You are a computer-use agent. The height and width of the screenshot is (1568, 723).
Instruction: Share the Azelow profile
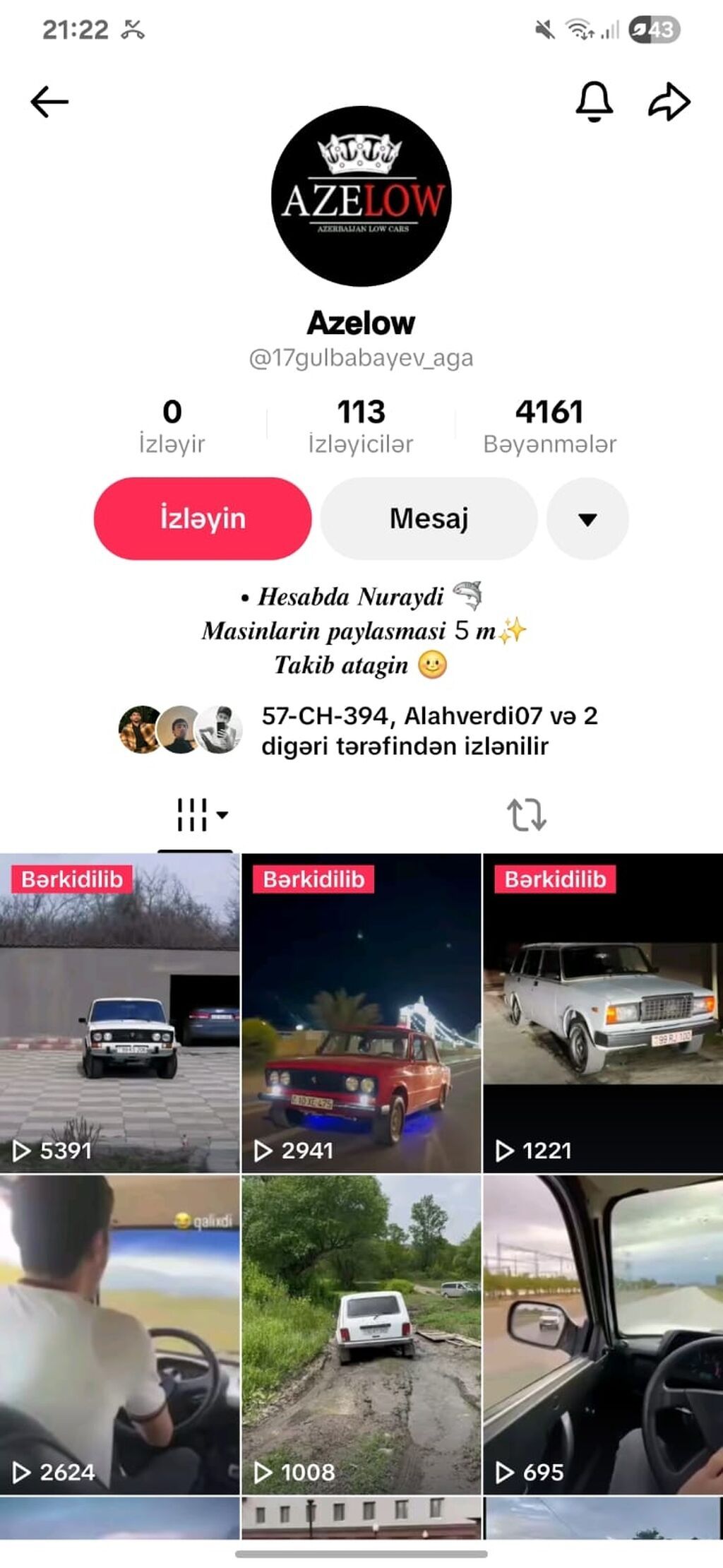pyautogui.click(x=669, y=102)
